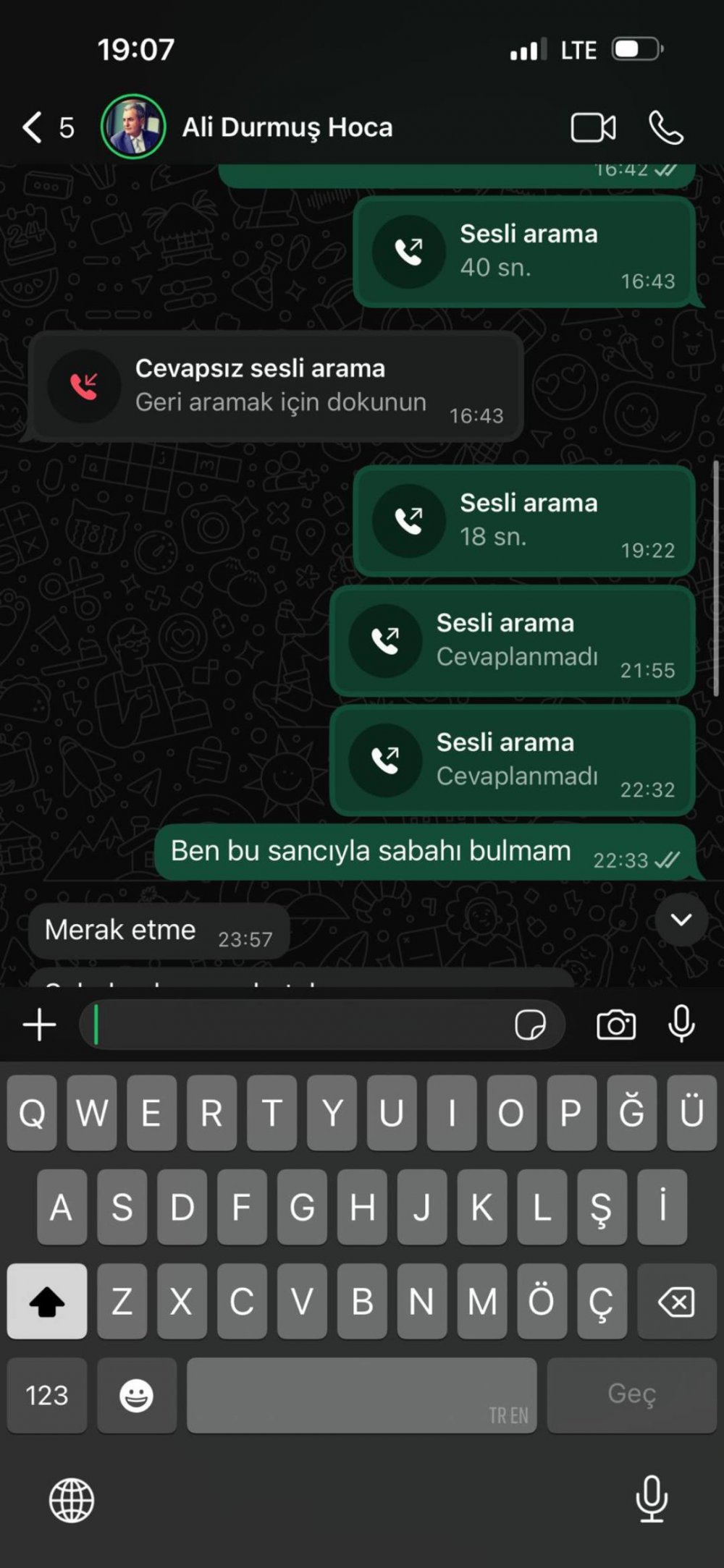
Task: Open the 18 sn. voice call entry
Action: tap(524, 521)
